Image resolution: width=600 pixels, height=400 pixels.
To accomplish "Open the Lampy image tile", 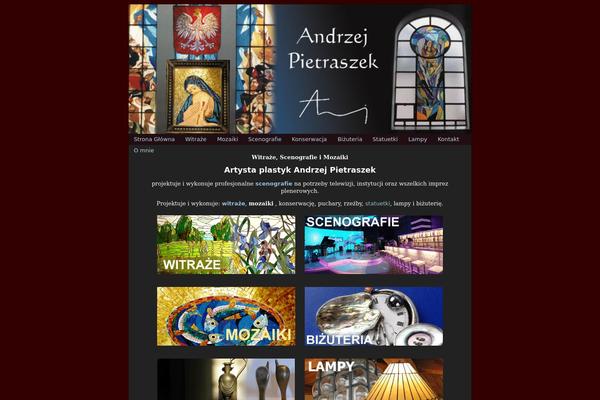I will tap(373, 380).
